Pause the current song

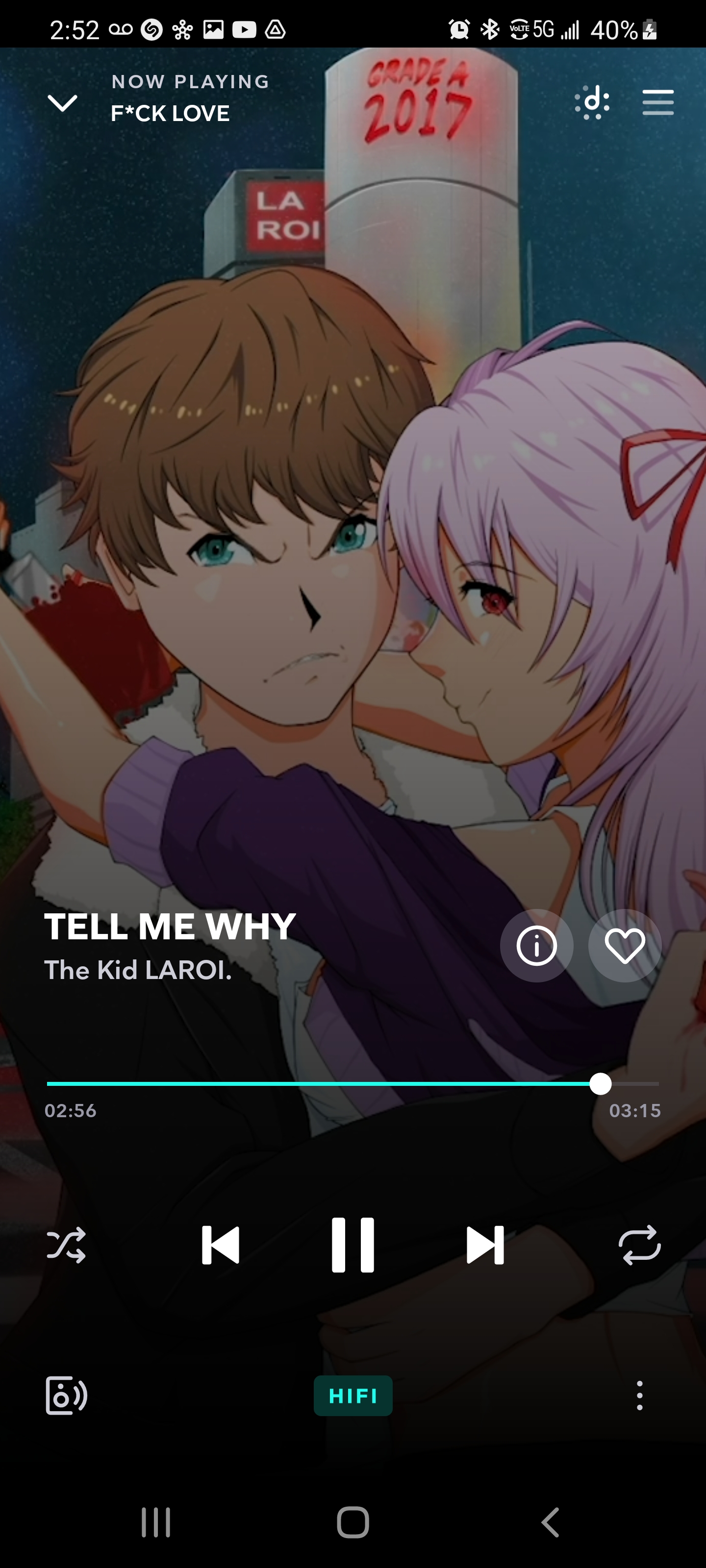click(353, 1245)
